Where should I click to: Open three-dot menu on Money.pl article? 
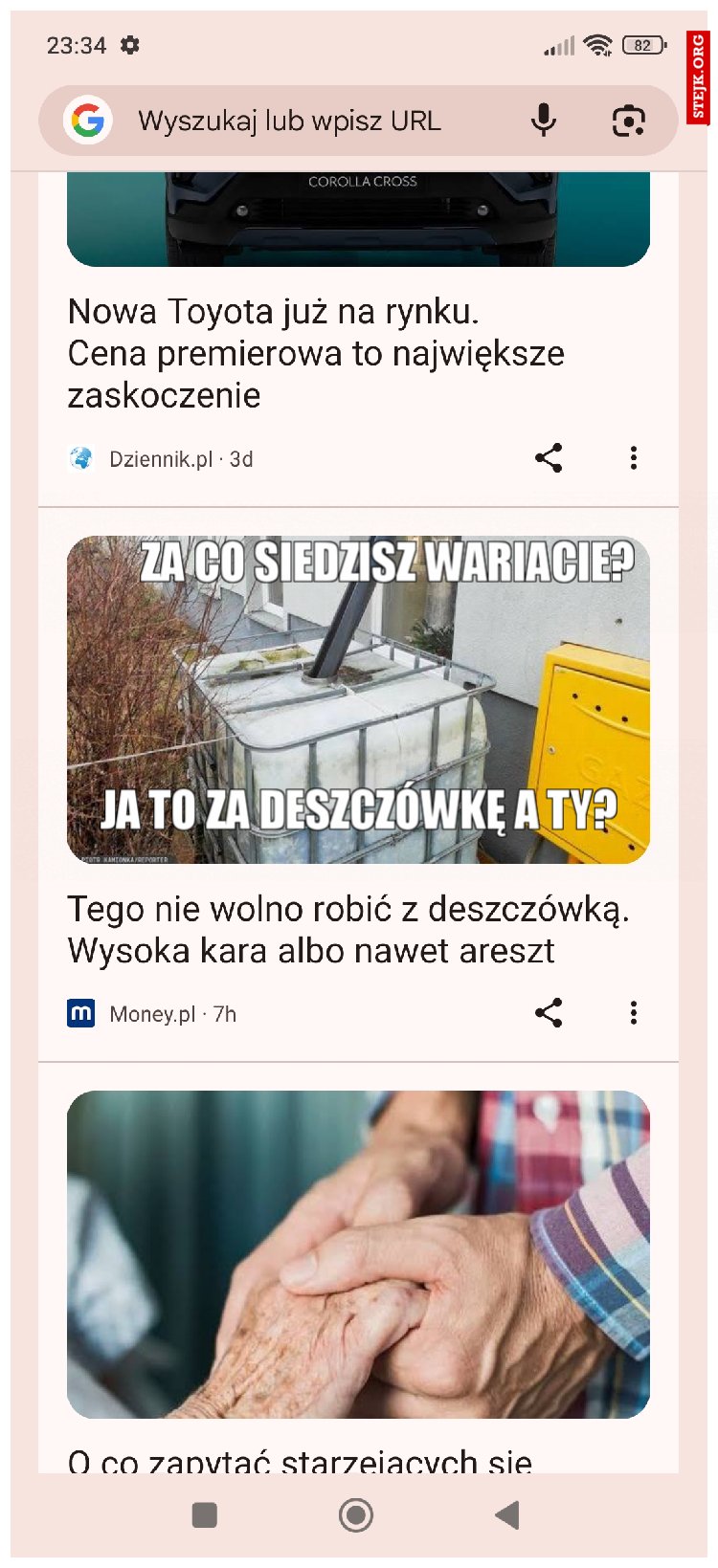pyautogui.click(x=634, y=1013)
